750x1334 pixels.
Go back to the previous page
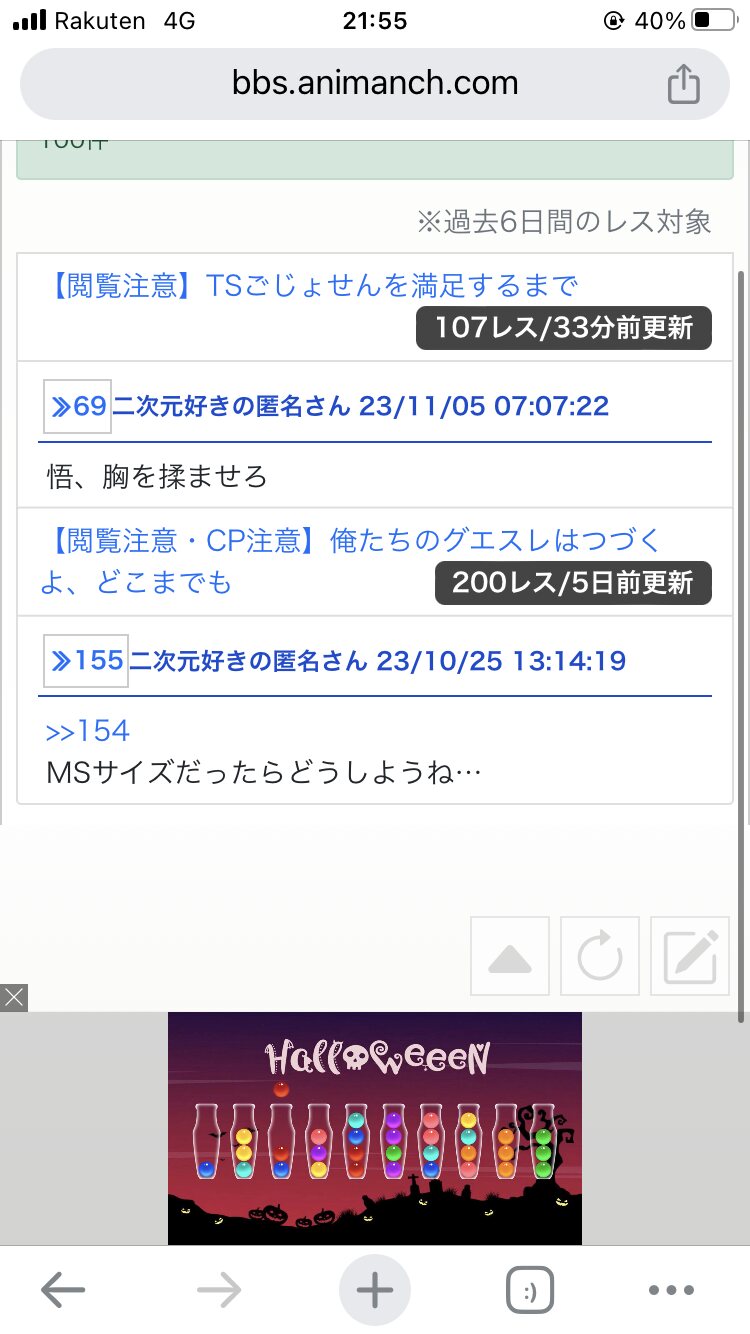click(x=63, y=1291)
